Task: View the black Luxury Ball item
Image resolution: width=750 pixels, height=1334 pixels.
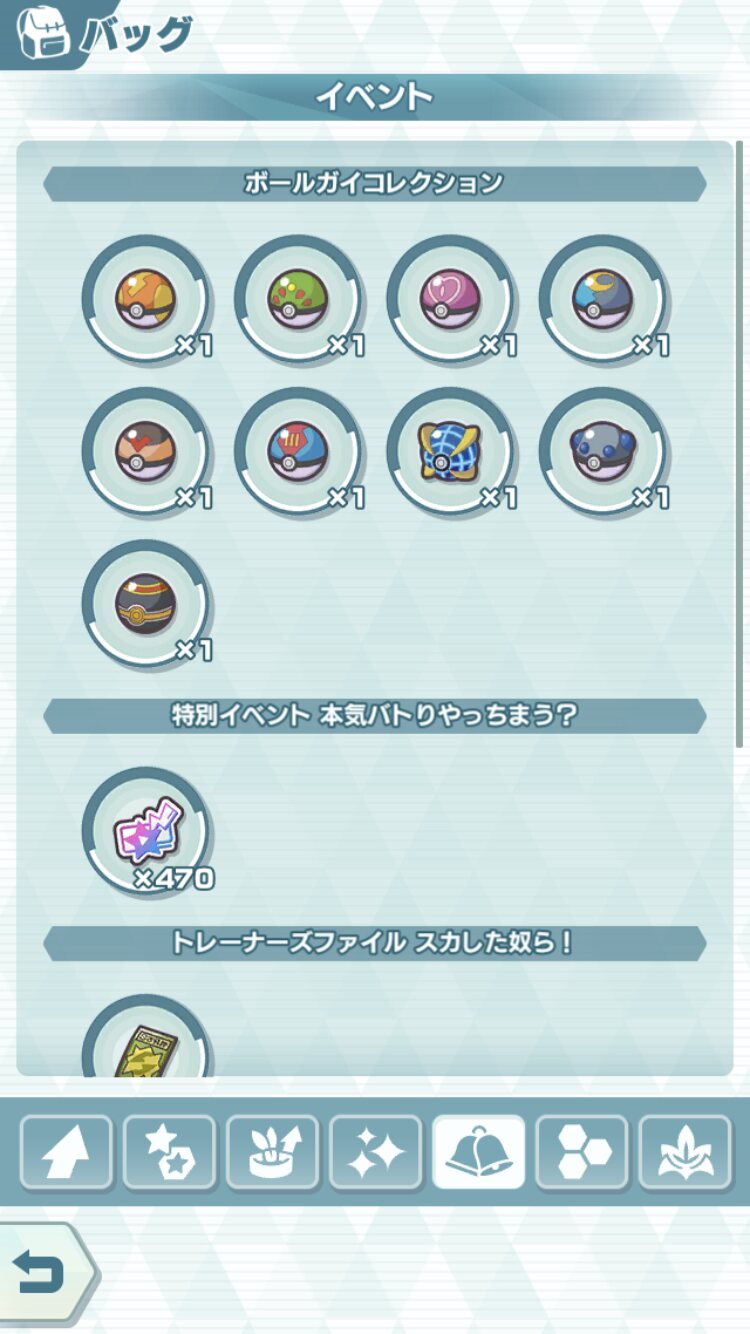Action: pyautogui.click(x=145, y=602)
